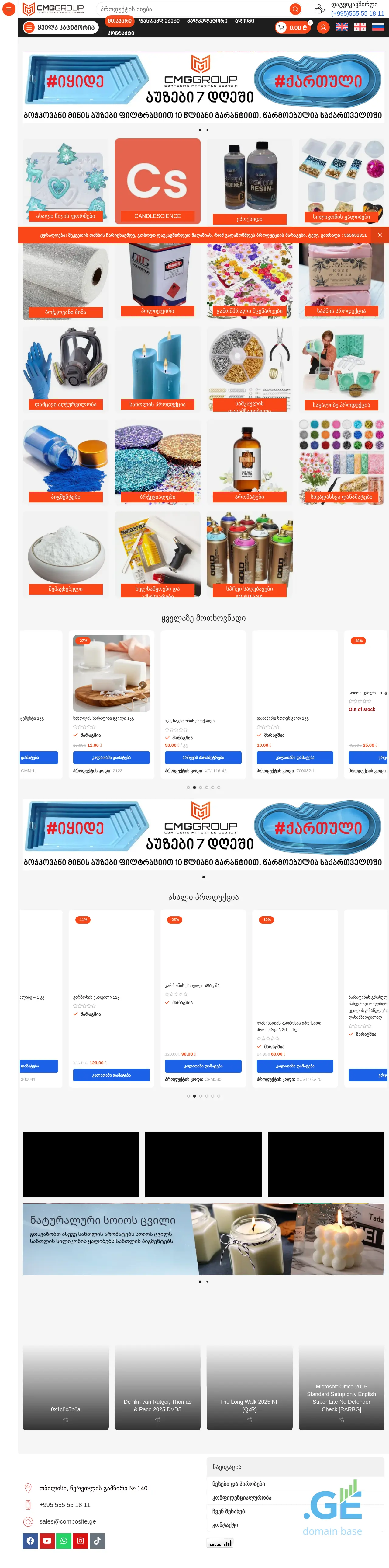Tap the orange search button
The image size is (389, 1568).
click(295, 9)
